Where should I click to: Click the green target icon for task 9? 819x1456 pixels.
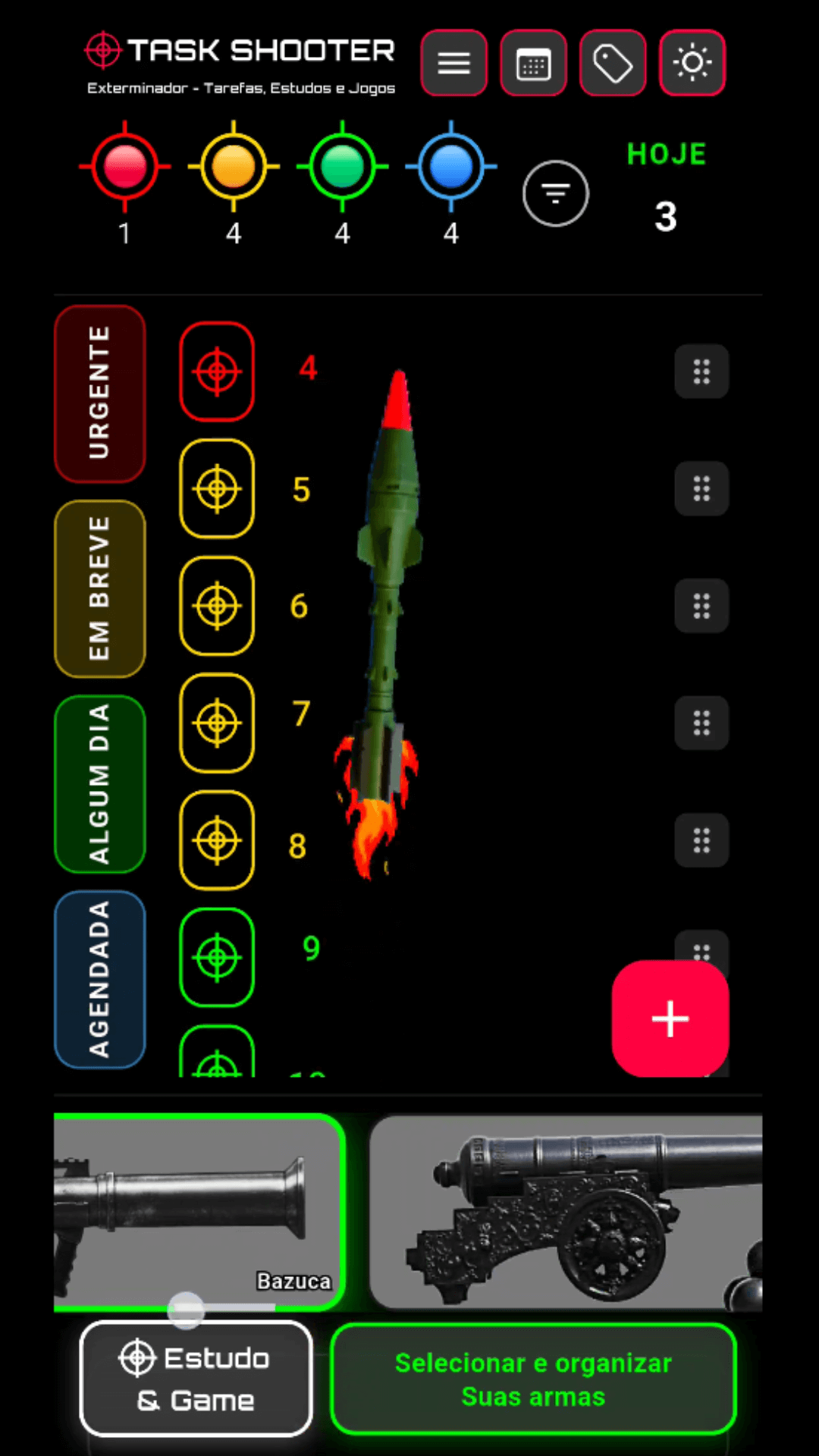click(x=217, y=957)
